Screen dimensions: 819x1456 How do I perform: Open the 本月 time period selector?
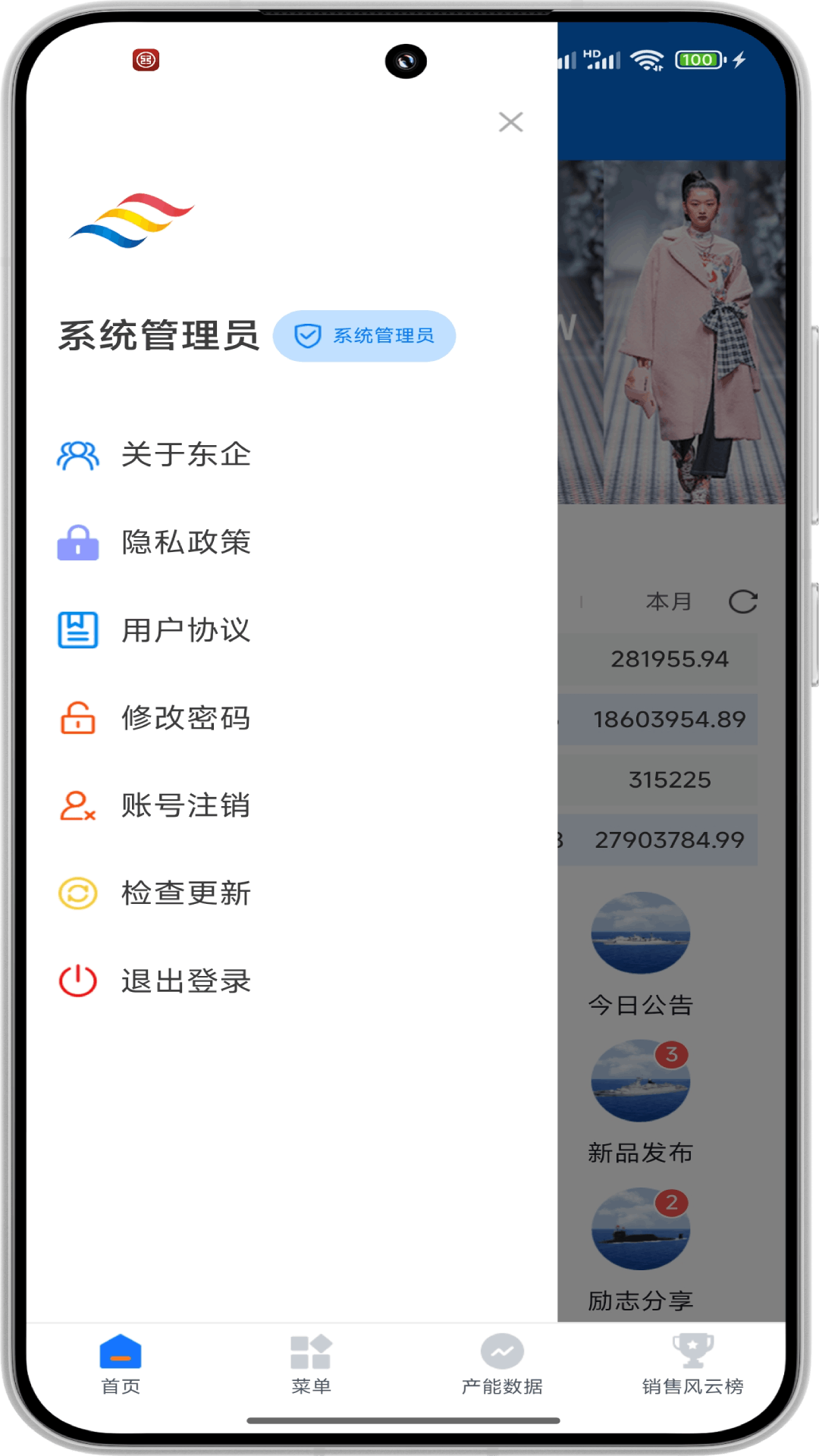click(667, 601)
